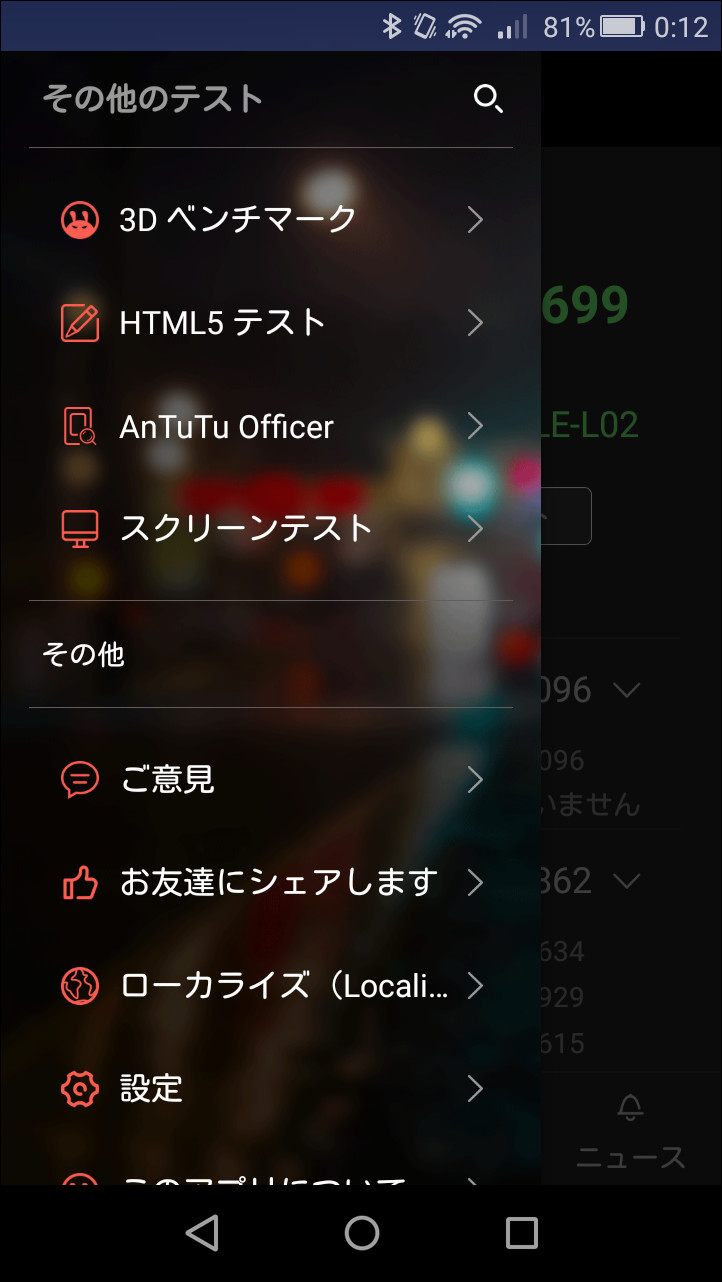The image size is (722, 1282).
Task: Tap the search magnifier icon
Action: (488, 99)
